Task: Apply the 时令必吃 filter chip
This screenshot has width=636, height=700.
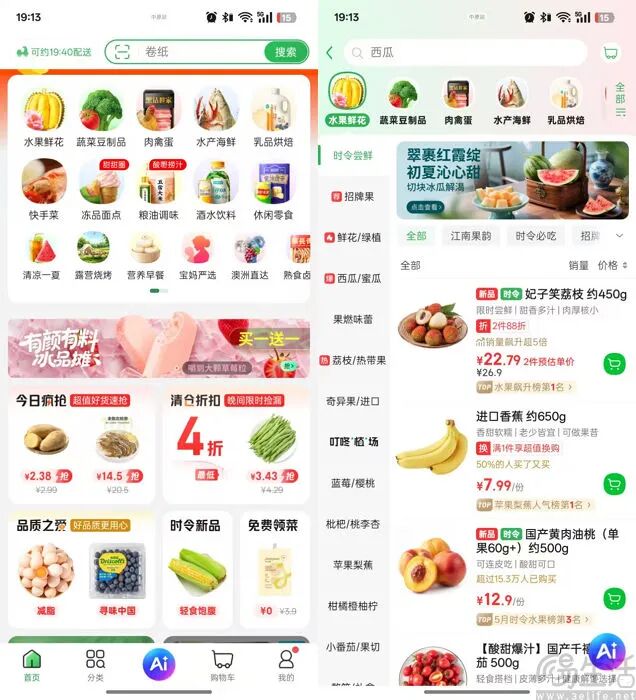Action: (535, 236)
